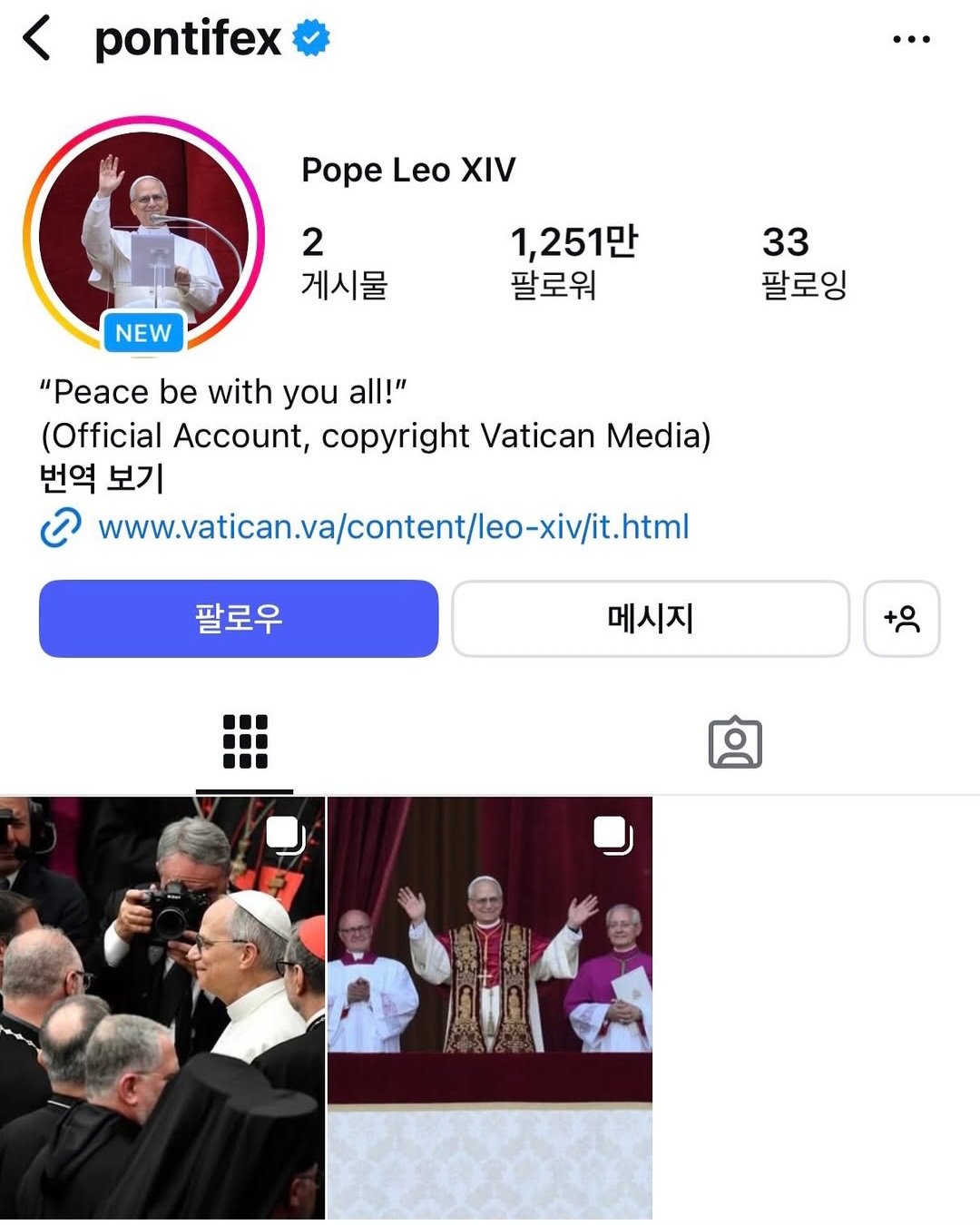
Task: Tap 번역 보기 to translate bio
Action: pyautogui.click(x=102, y=478)
